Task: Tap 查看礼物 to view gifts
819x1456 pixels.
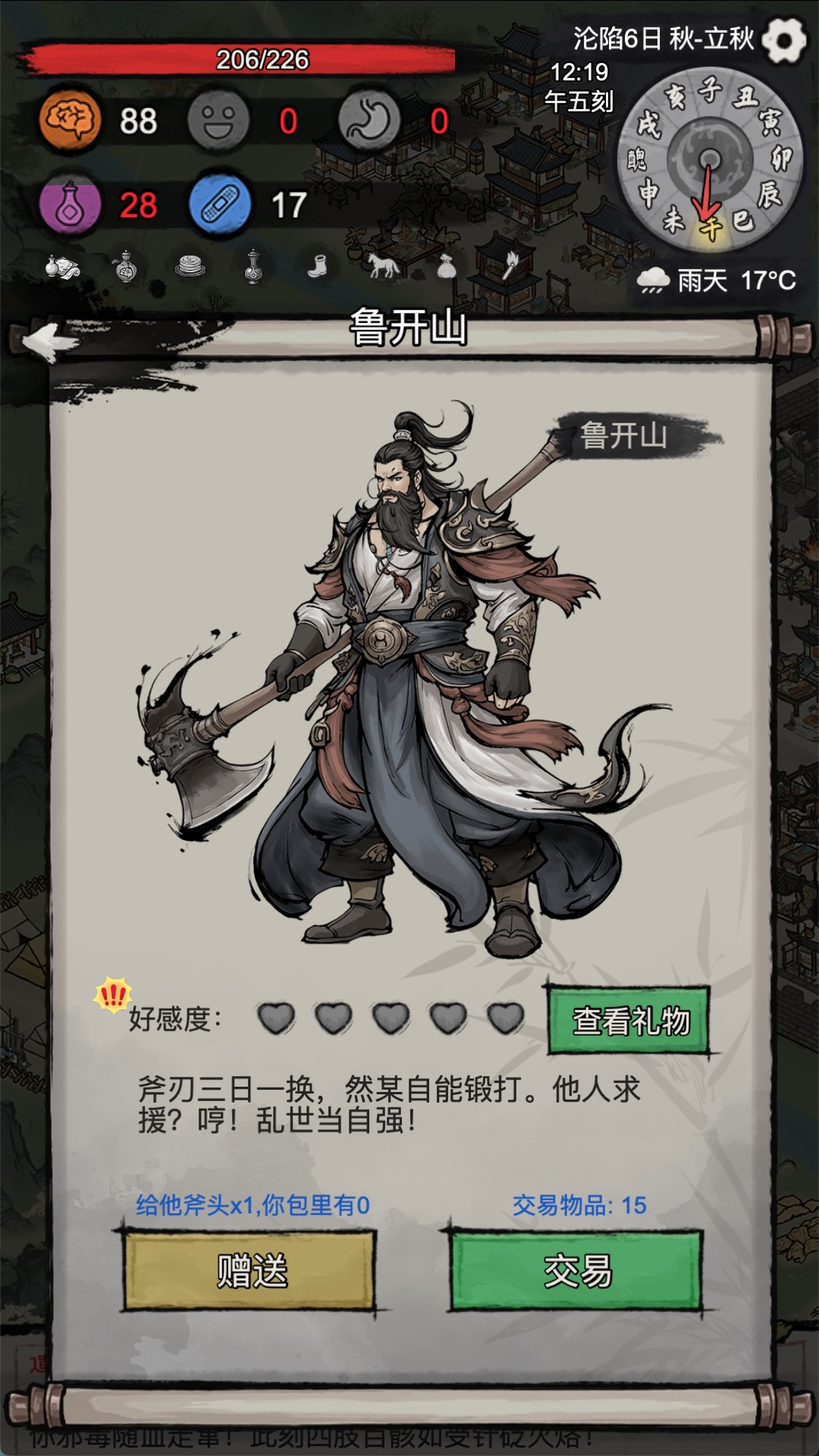Action: [629, 1021]
